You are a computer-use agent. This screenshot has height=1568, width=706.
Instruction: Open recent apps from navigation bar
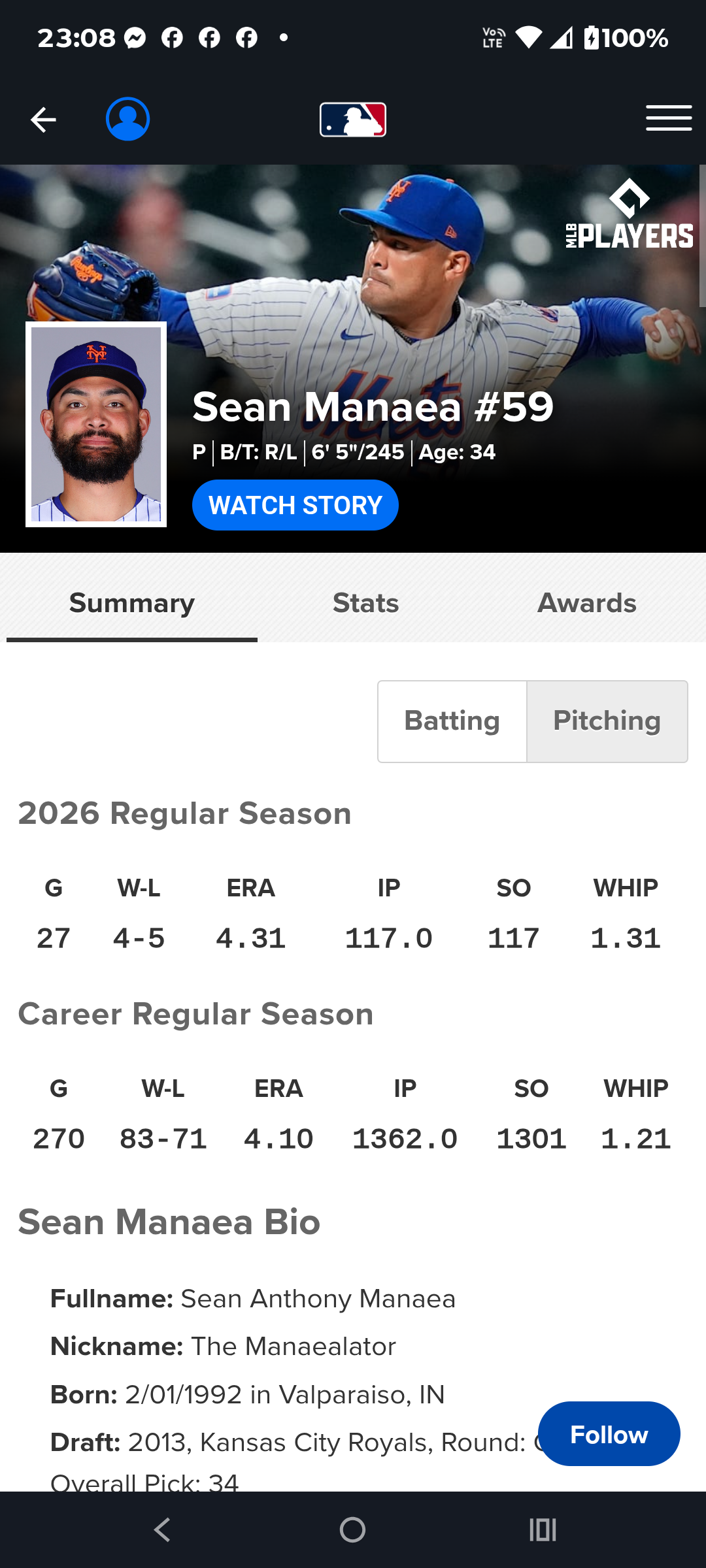(543, 1529)
